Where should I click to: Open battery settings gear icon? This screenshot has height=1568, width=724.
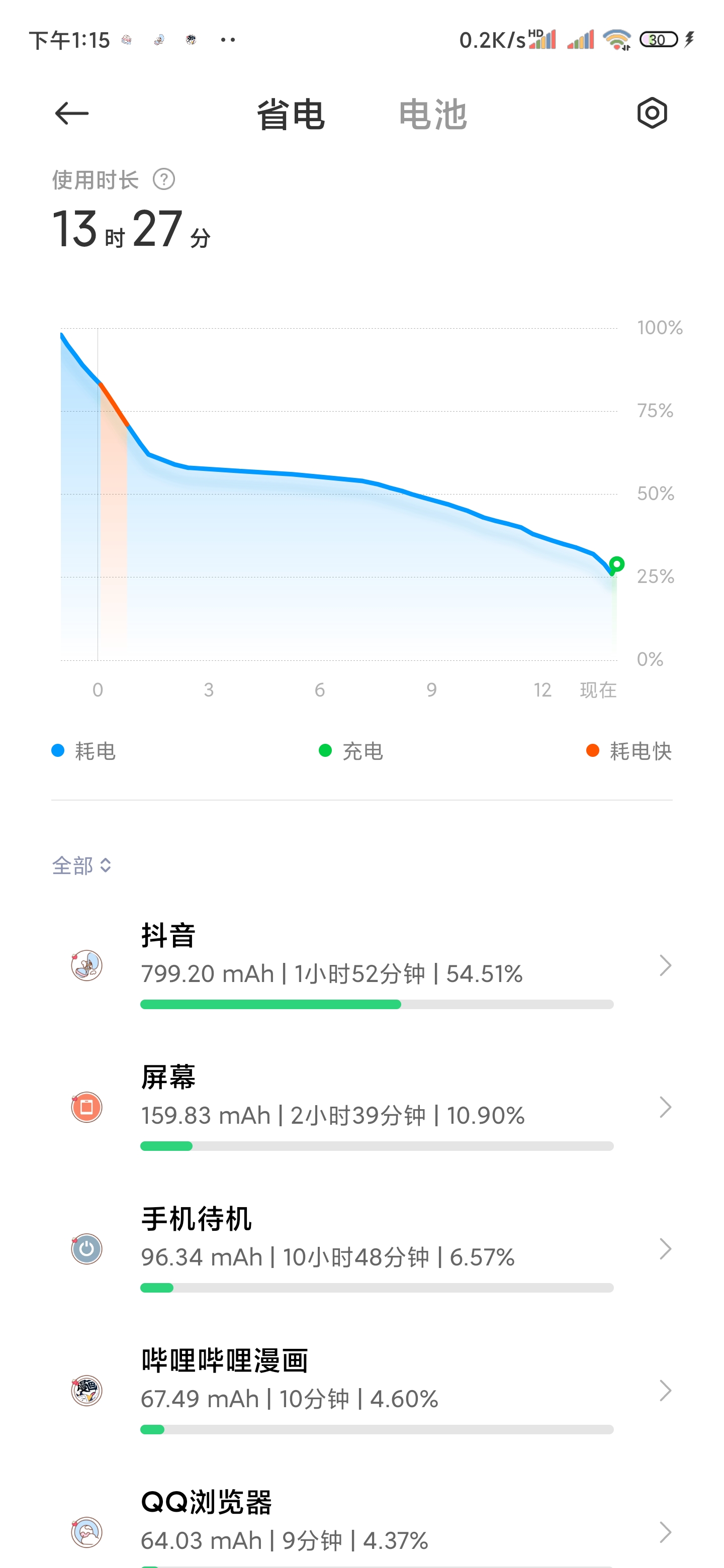coord(652,113)
